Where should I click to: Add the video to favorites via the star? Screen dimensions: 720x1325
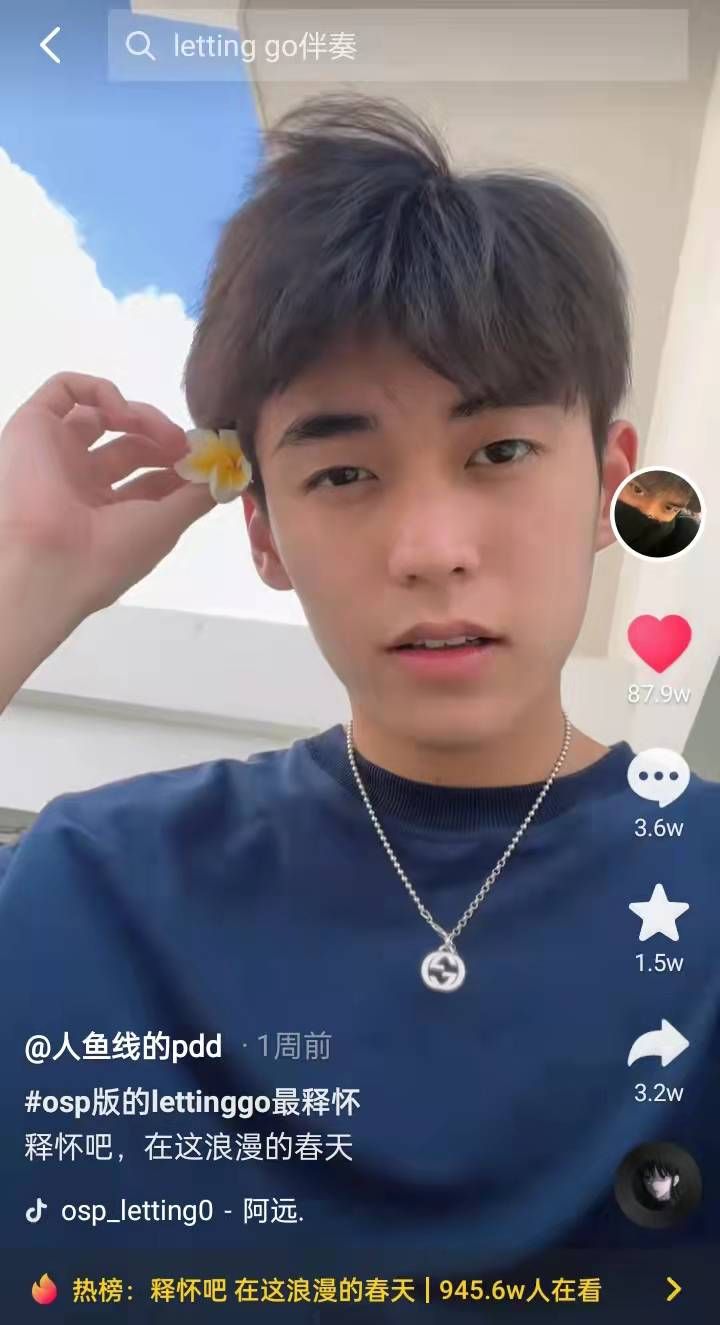pos(658,913)
